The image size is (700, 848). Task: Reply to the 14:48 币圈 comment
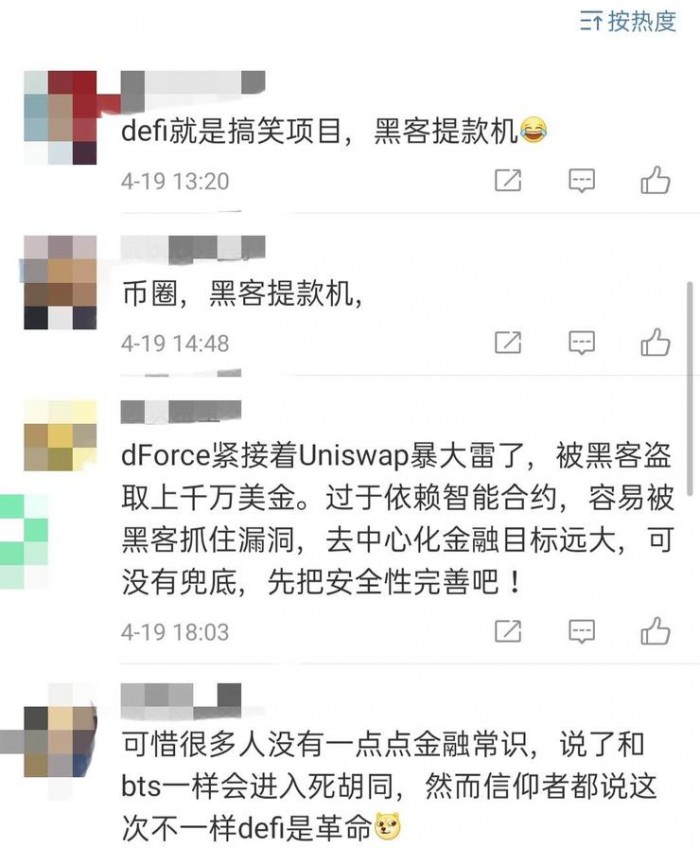(581, 343)
